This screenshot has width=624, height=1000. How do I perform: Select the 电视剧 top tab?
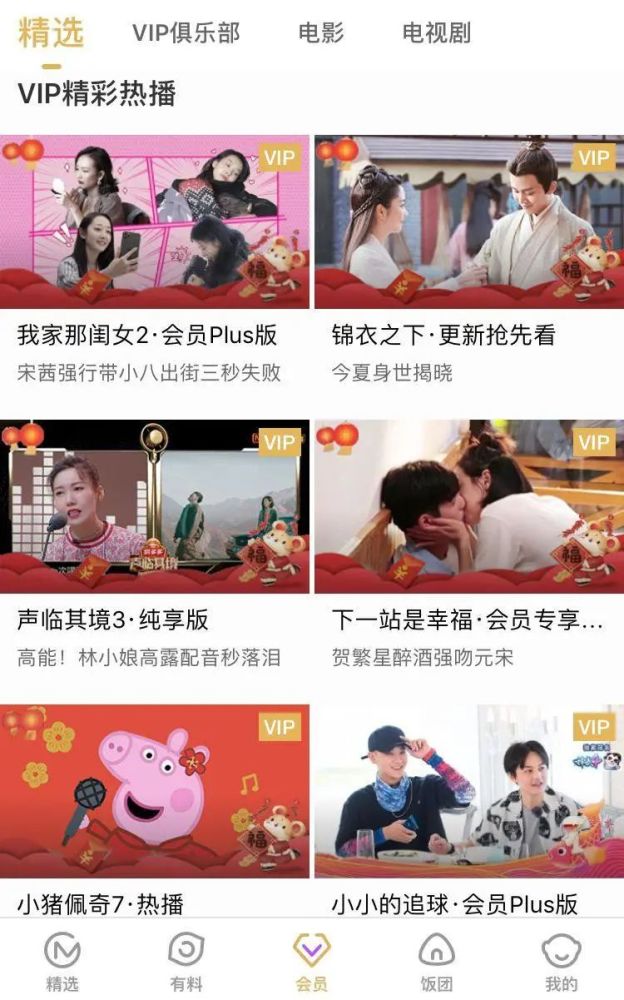[436, 33]
